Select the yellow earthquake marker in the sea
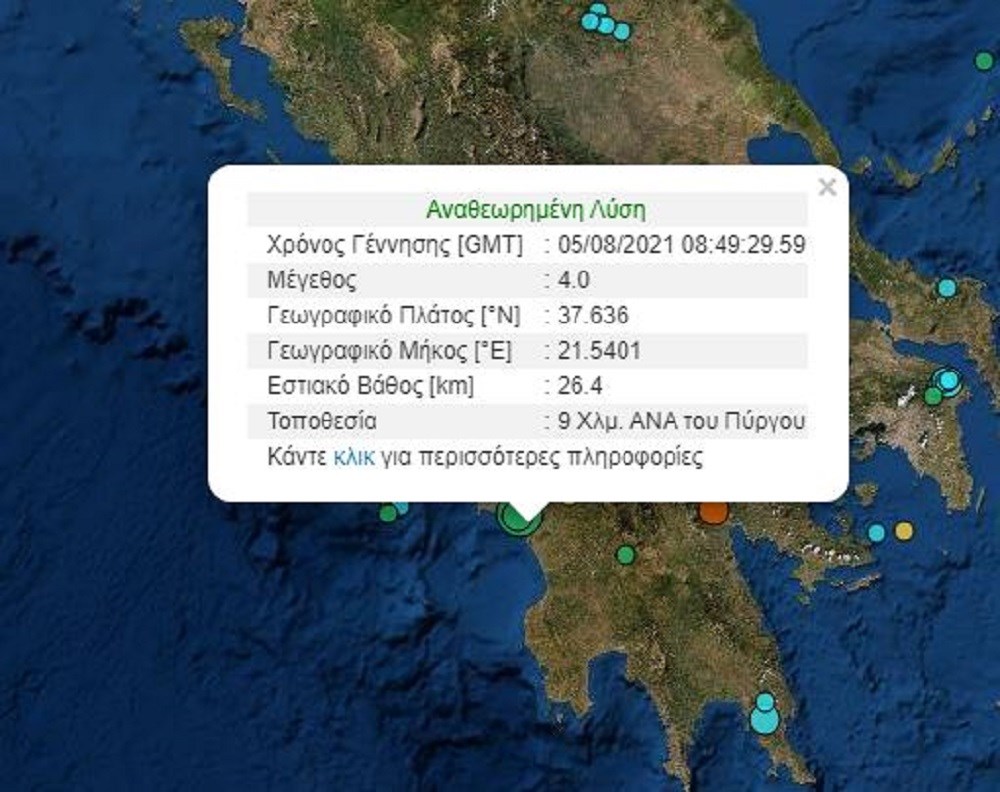Screen dimensions: 1000x792 (x=904, y=530)
